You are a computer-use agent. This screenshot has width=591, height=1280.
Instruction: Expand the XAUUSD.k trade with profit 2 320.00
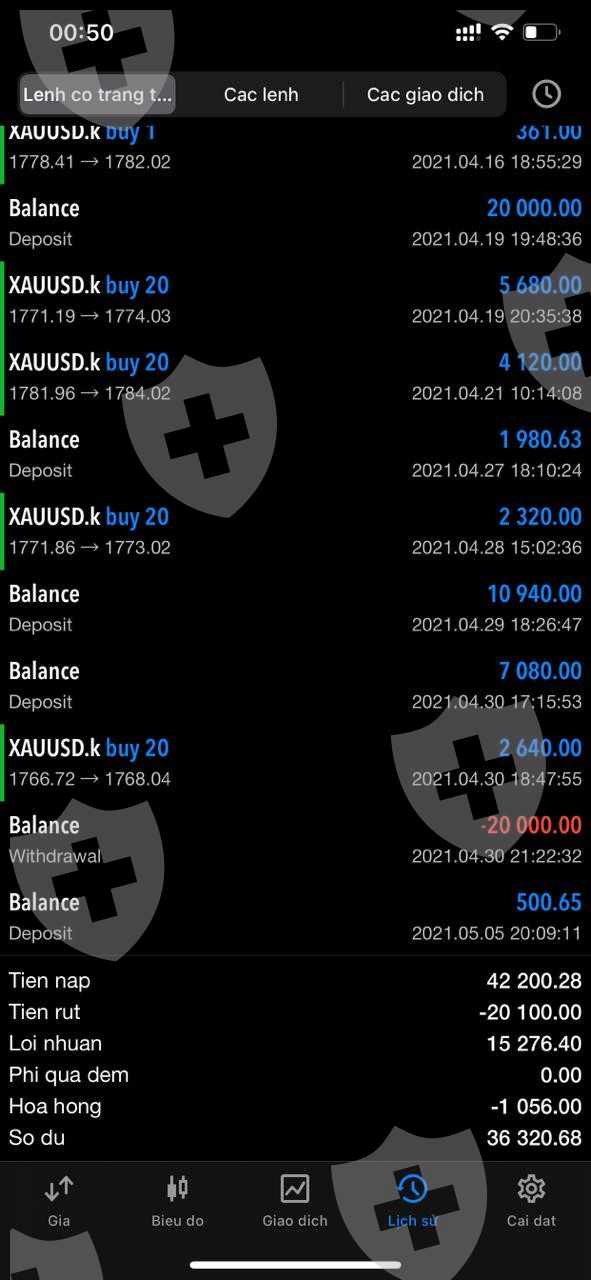[295, 531]
